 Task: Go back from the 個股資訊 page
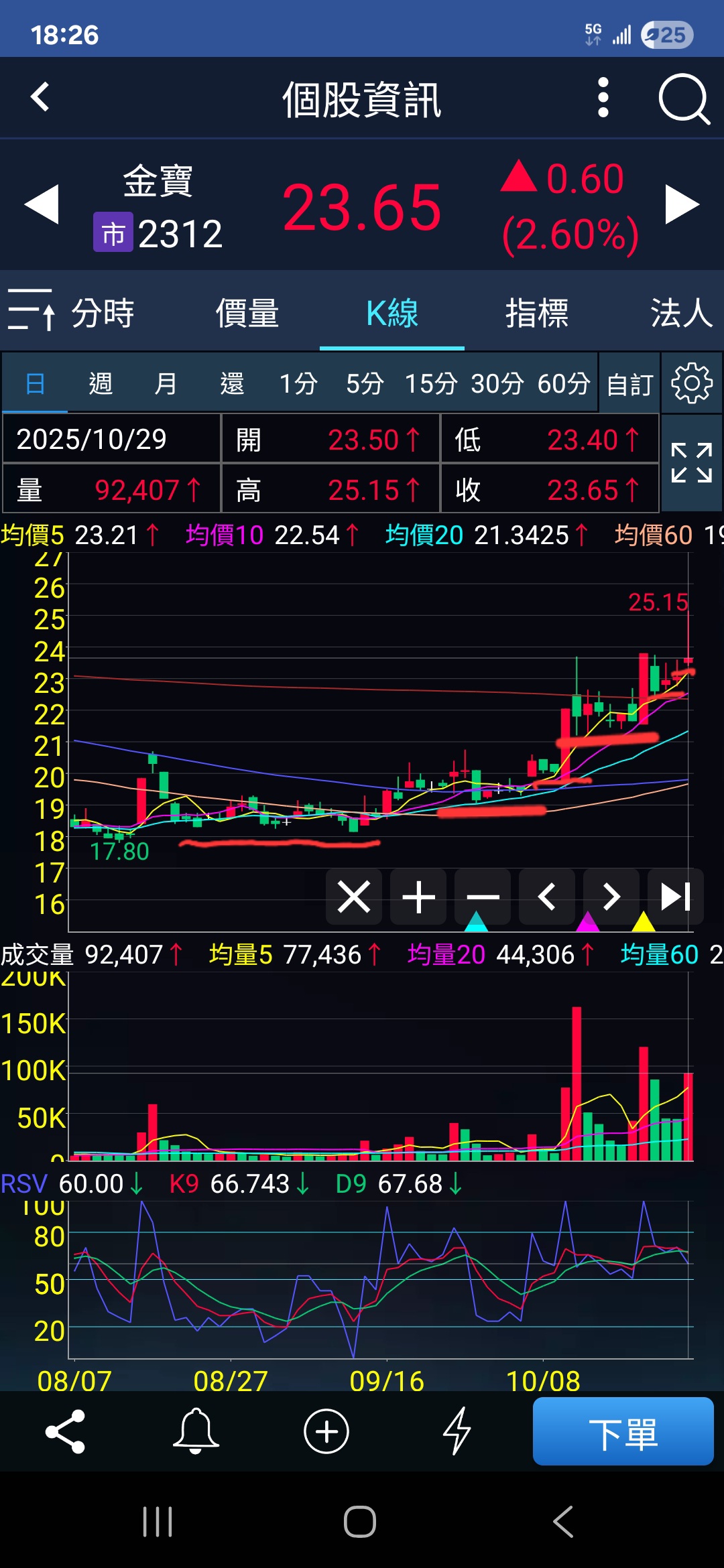pos(40,97)
